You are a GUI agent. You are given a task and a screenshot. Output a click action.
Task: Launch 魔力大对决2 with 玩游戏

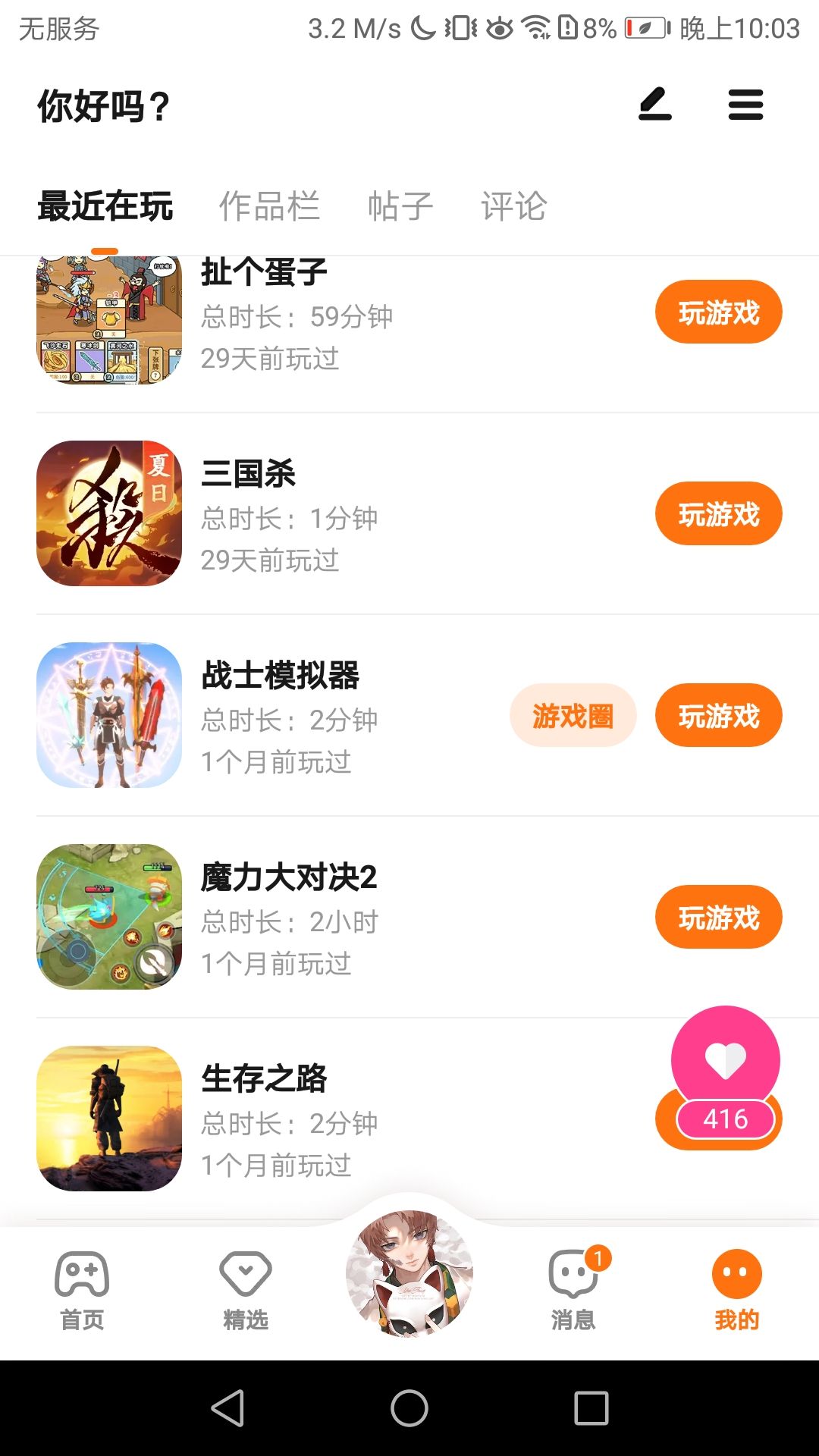[x=718, y=918]
